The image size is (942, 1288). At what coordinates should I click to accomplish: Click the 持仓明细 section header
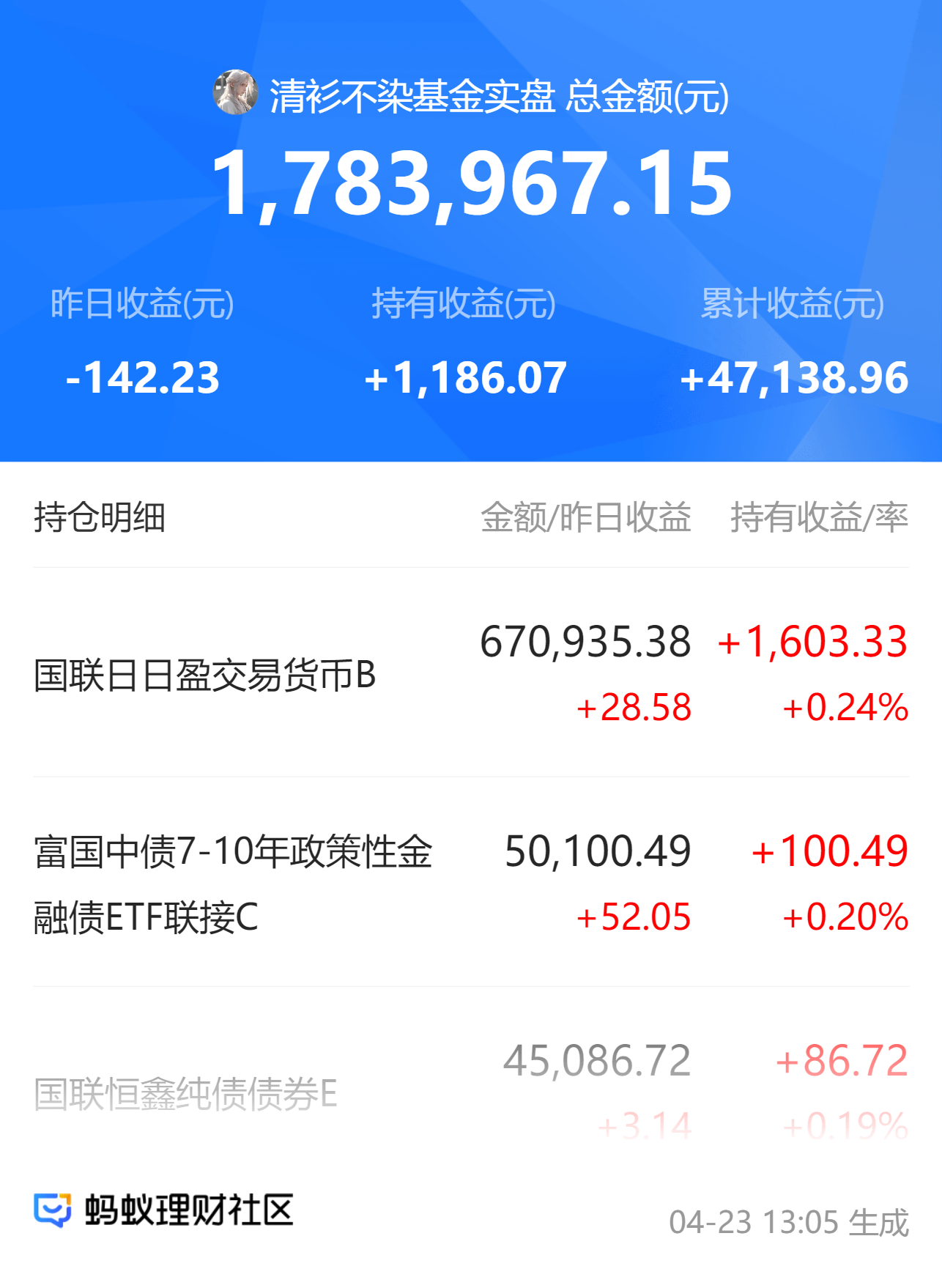click(97, 517)
